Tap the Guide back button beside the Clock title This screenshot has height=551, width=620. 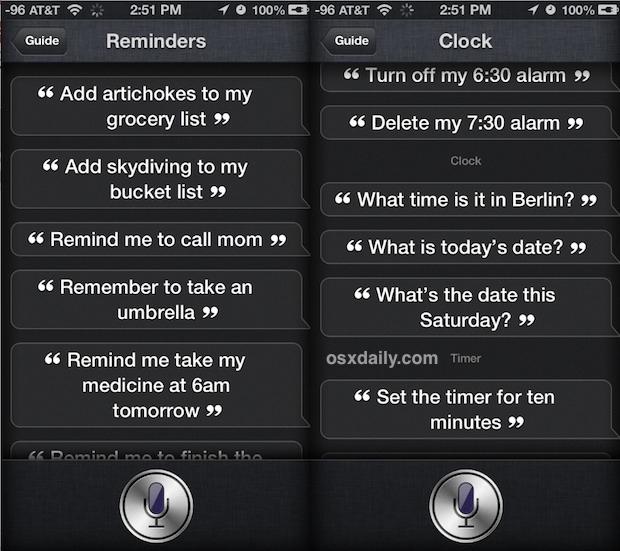click(351, 42)
